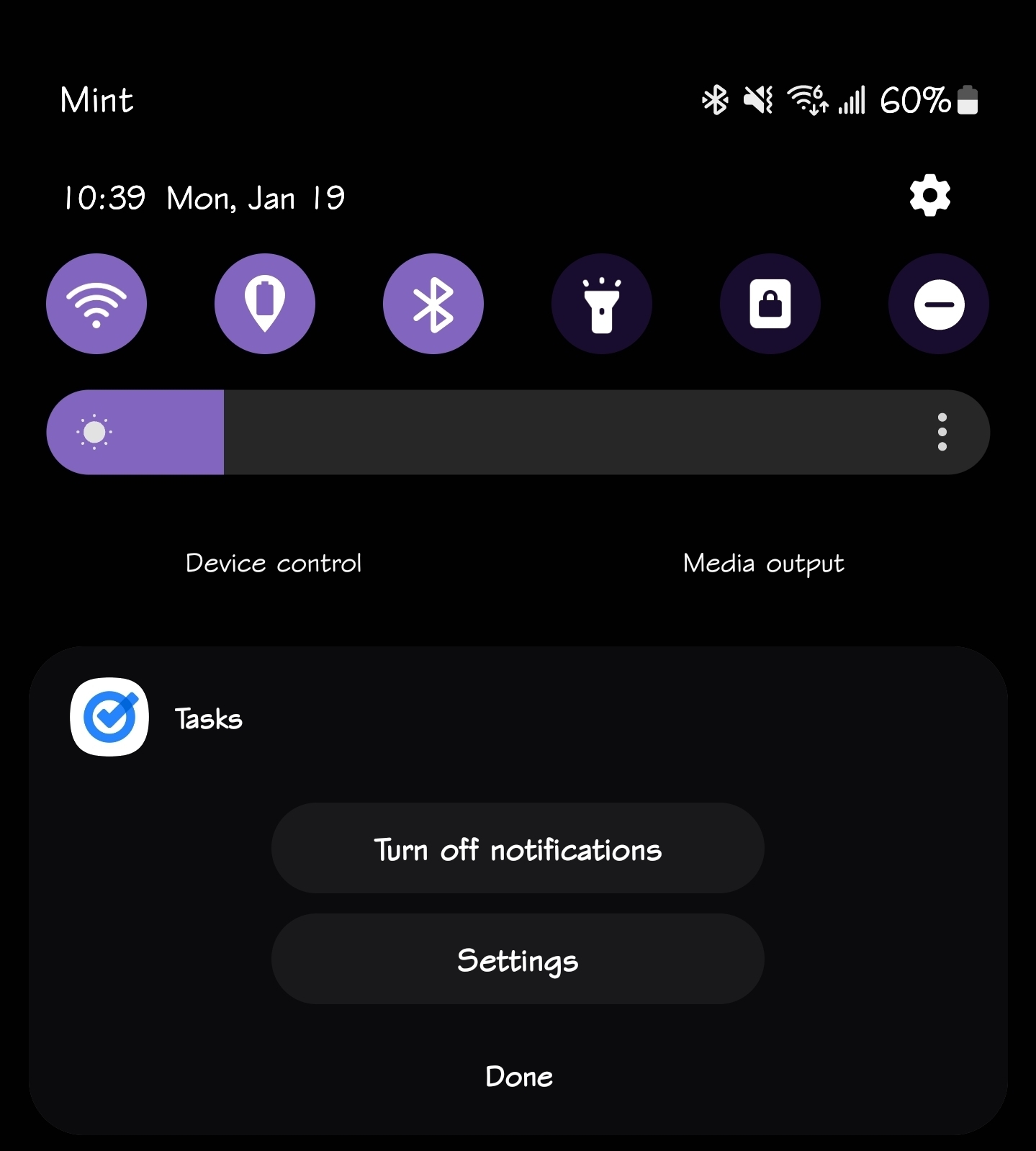Turn on the flashlight
Image resolution: width=1036 pixels, height=1151 pixels.
click(x=602, y=304)
